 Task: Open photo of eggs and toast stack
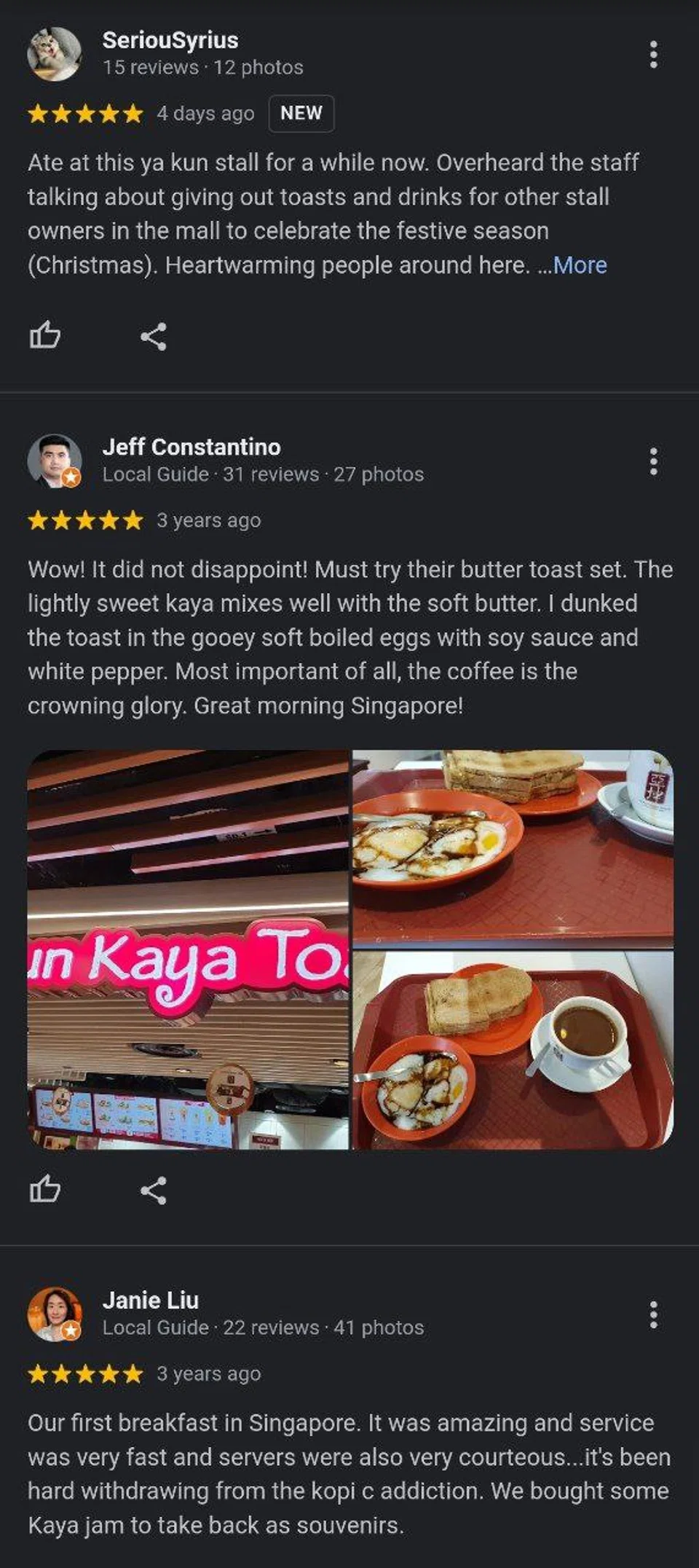(513, 848)
